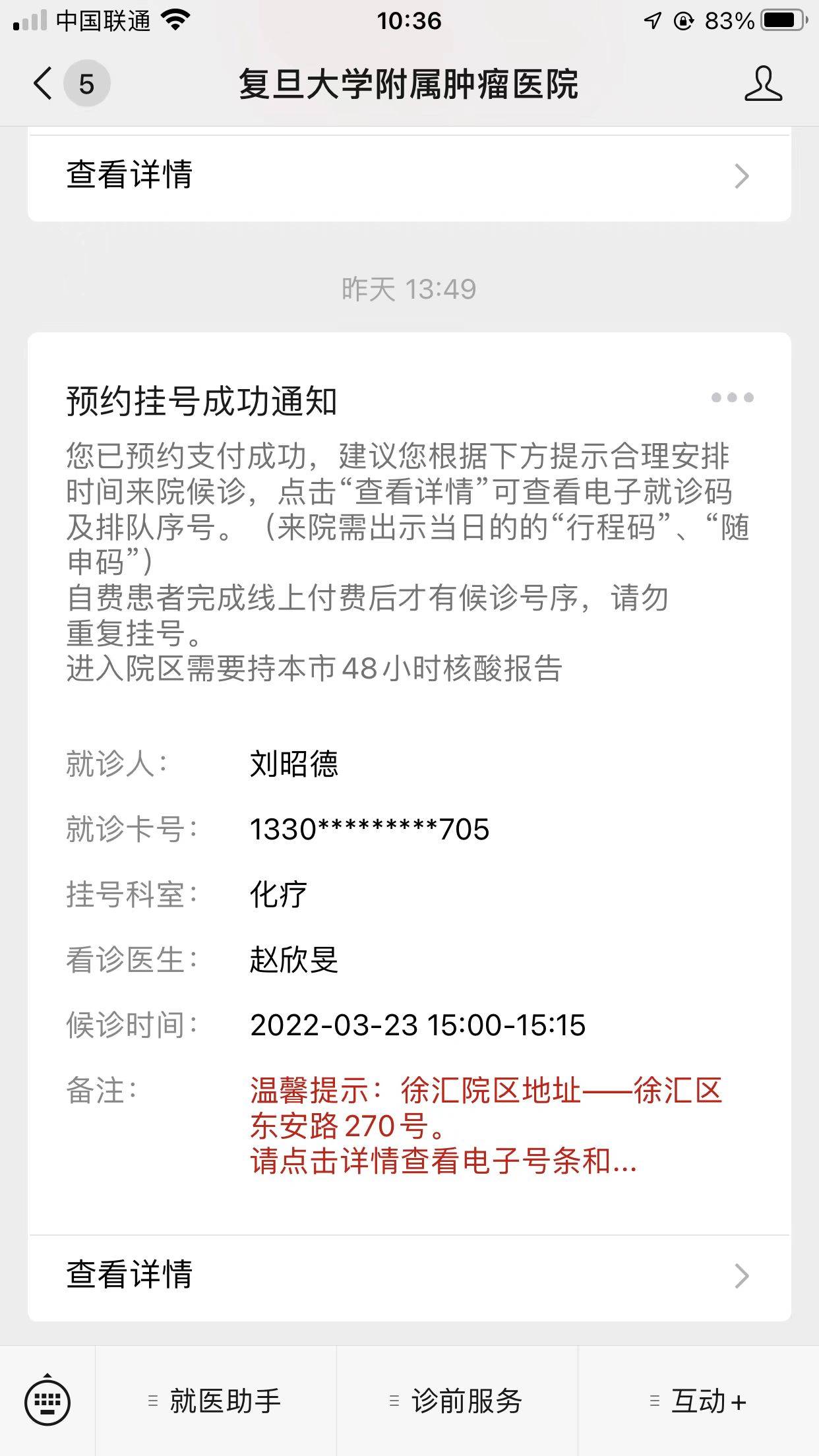The height and width of the screenshot is (1456, 819).
Task: Click the three-dot more options on the notification
Action: click(x=731, y=396)
